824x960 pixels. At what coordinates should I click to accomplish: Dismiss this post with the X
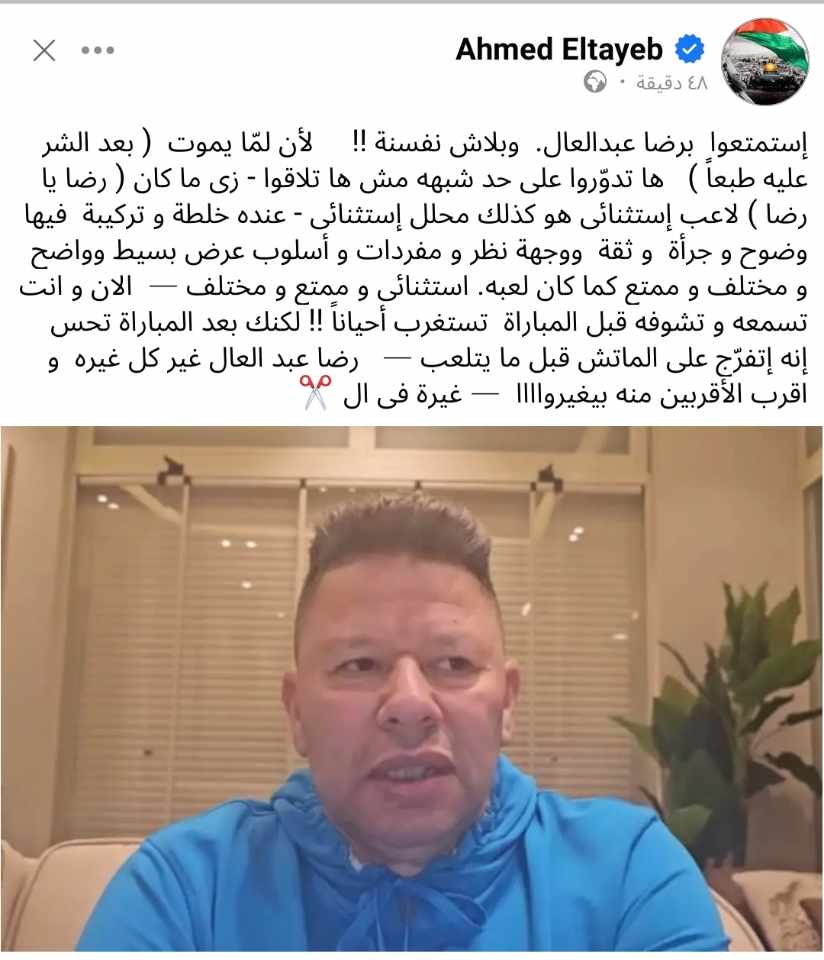pyautogui.click(x=44, y=51)
